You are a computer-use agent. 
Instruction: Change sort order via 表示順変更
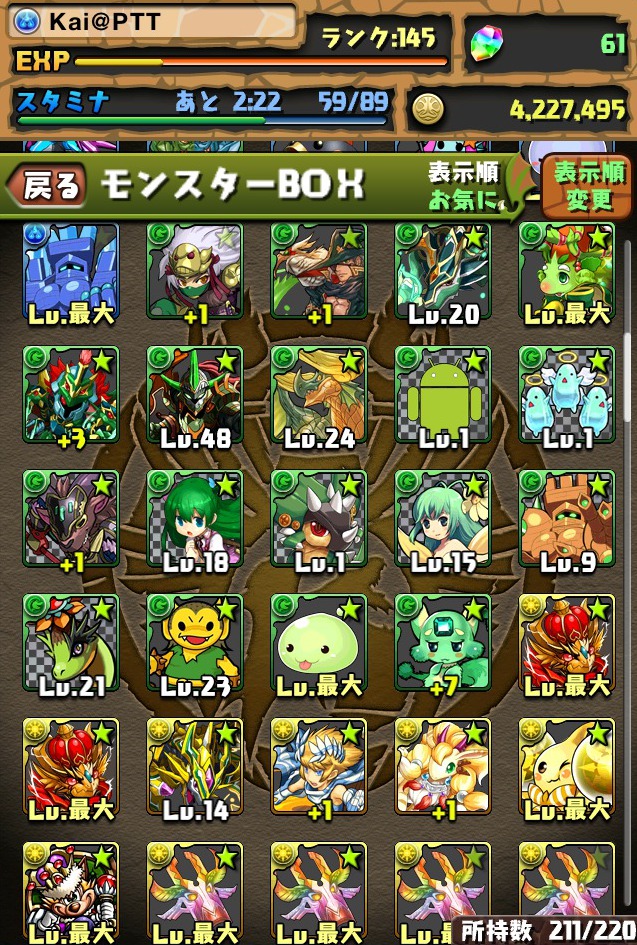589,186
